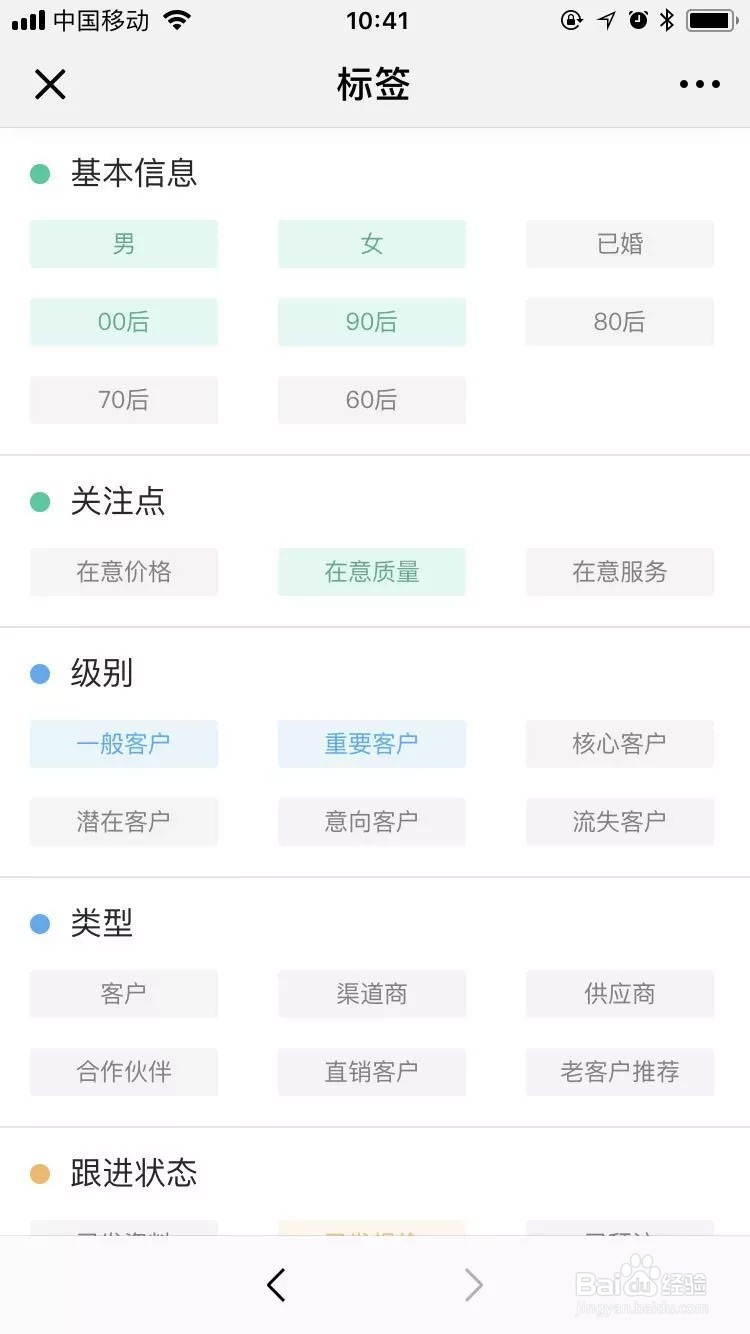Select the 渠道商 tag
Viewport: 750px width, 1334px height.
371,994
